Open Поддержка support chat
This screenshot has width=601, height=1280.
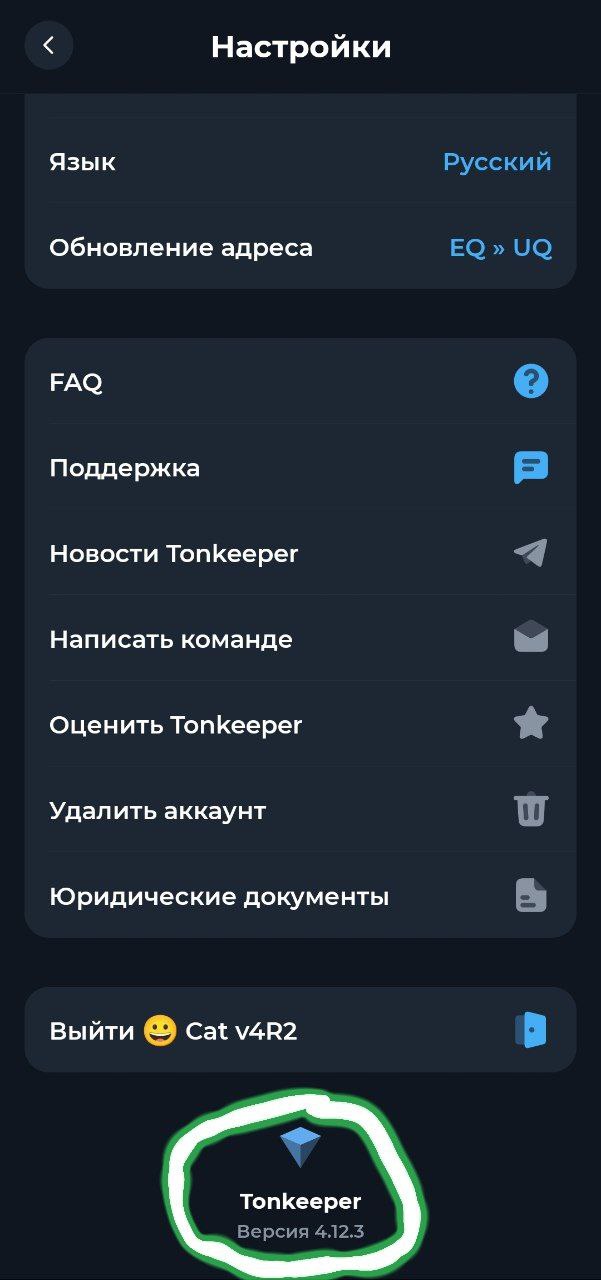pos(300,468)
